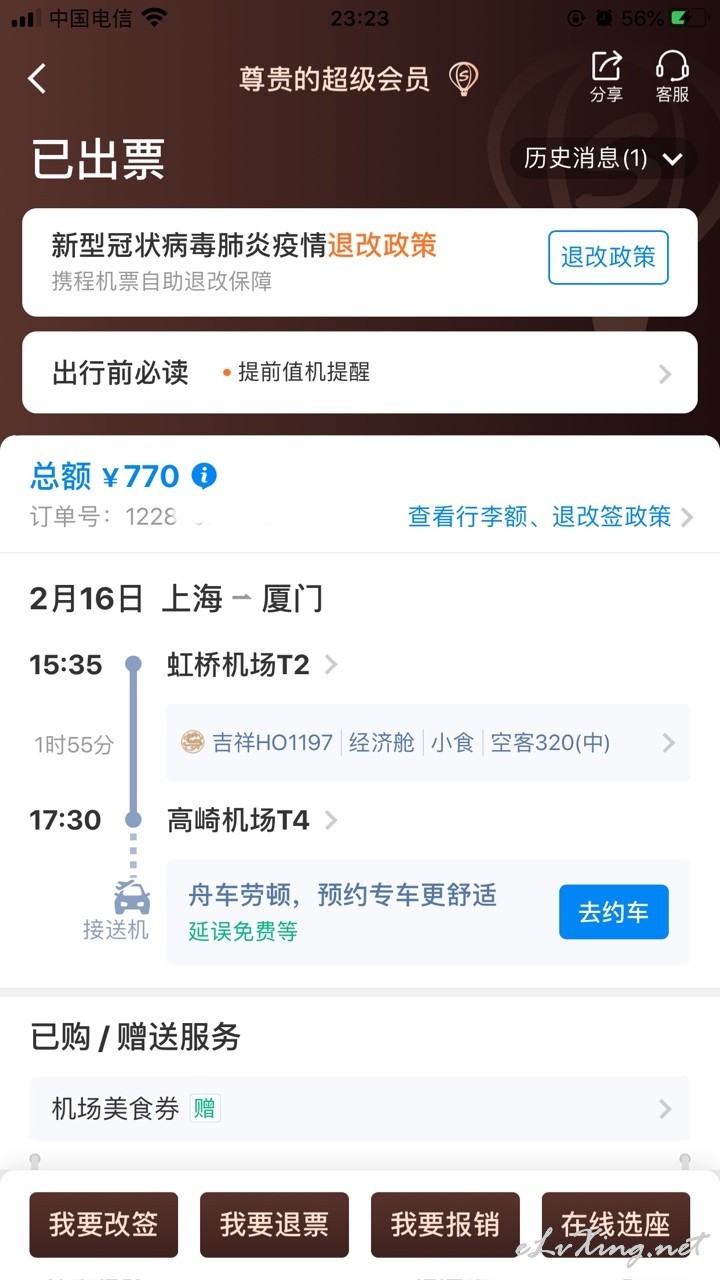
Task: Tap 在线选座 to select a seat
Action: (616, 1224)
